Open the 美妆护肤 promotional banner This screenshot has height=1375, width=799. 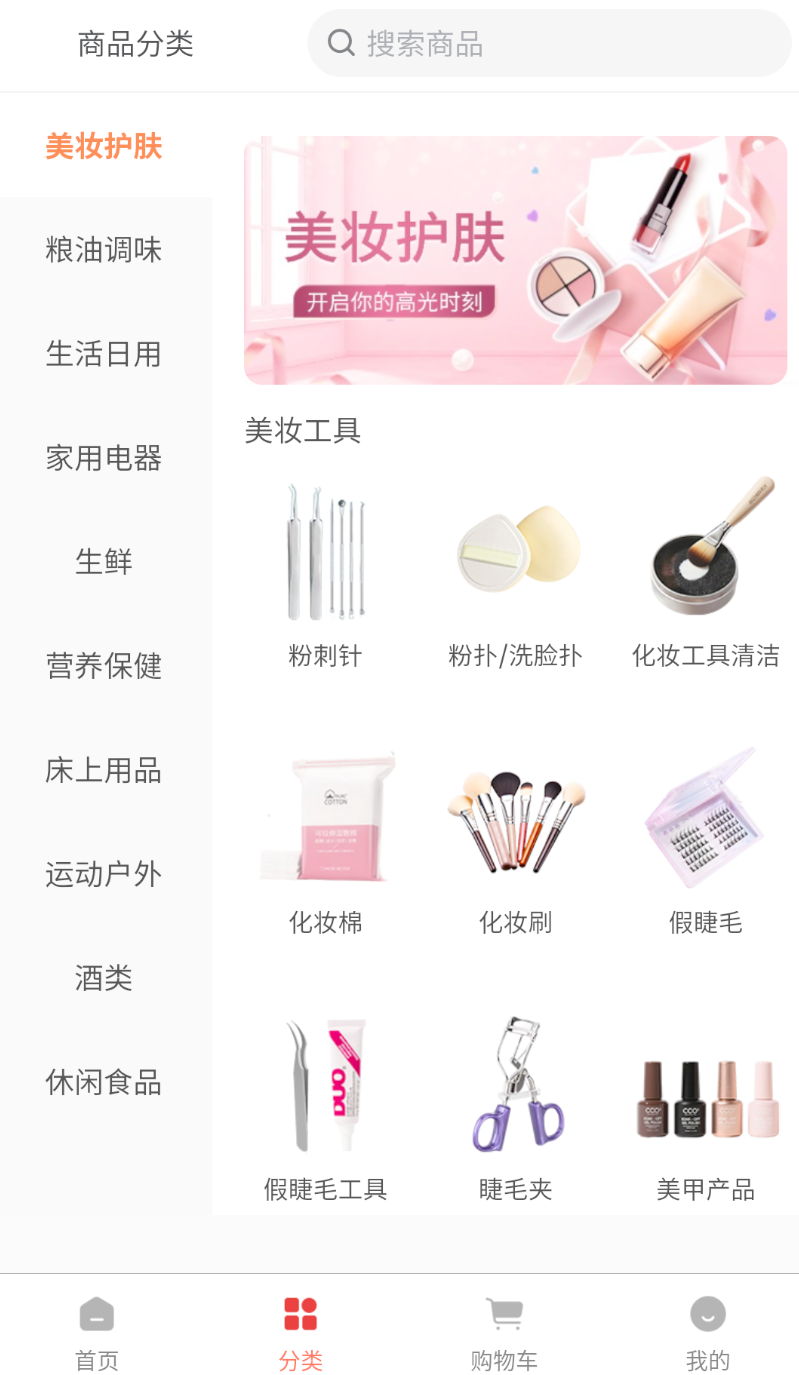point(515,259)
